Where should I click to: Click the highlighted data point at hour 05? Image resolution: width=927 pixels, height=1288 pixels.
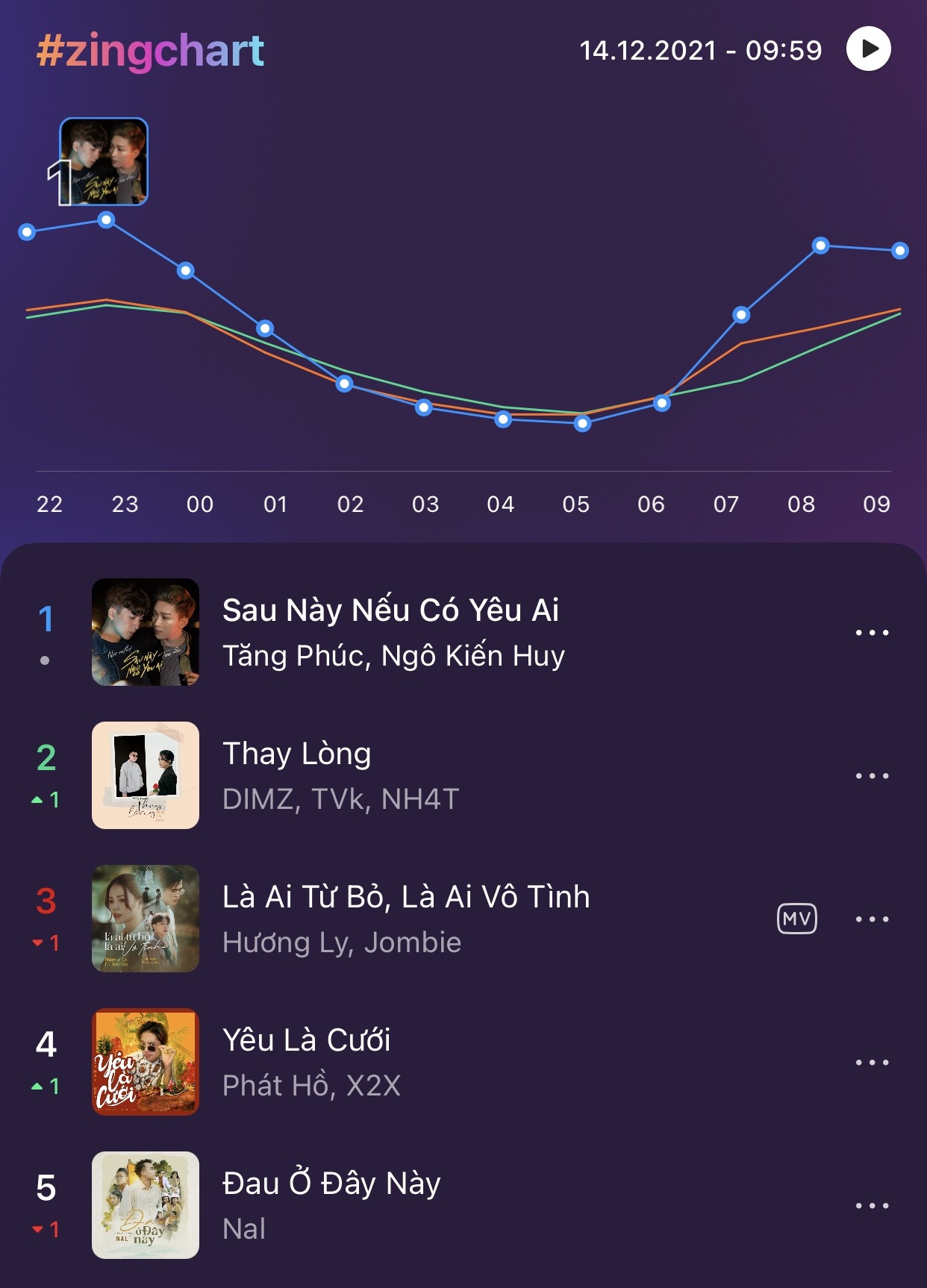(x=581, y=425)
